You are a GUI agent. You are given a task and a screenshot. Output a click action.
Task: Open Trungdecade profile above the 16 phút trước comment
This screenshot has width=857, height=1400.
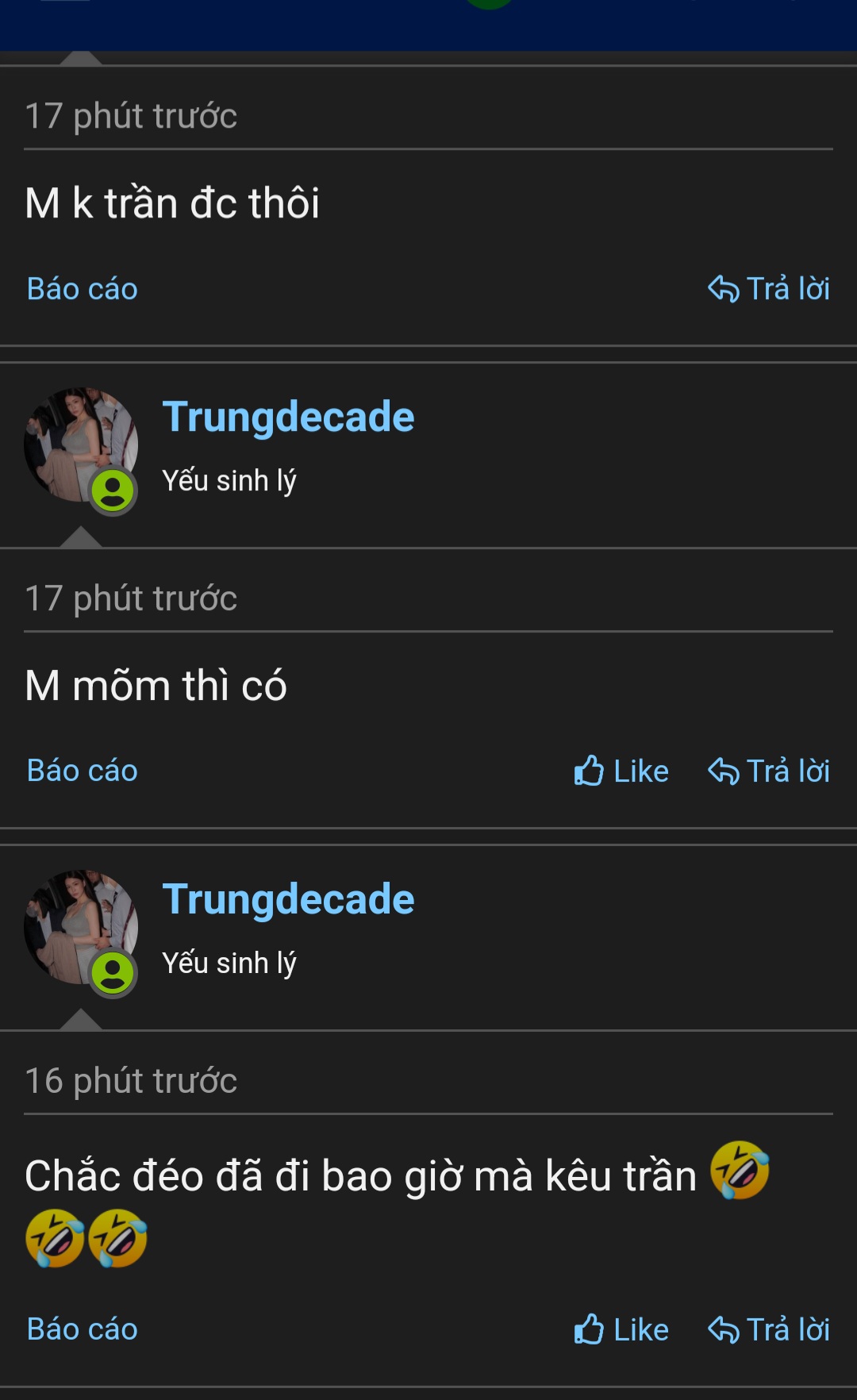pos(288,899)
